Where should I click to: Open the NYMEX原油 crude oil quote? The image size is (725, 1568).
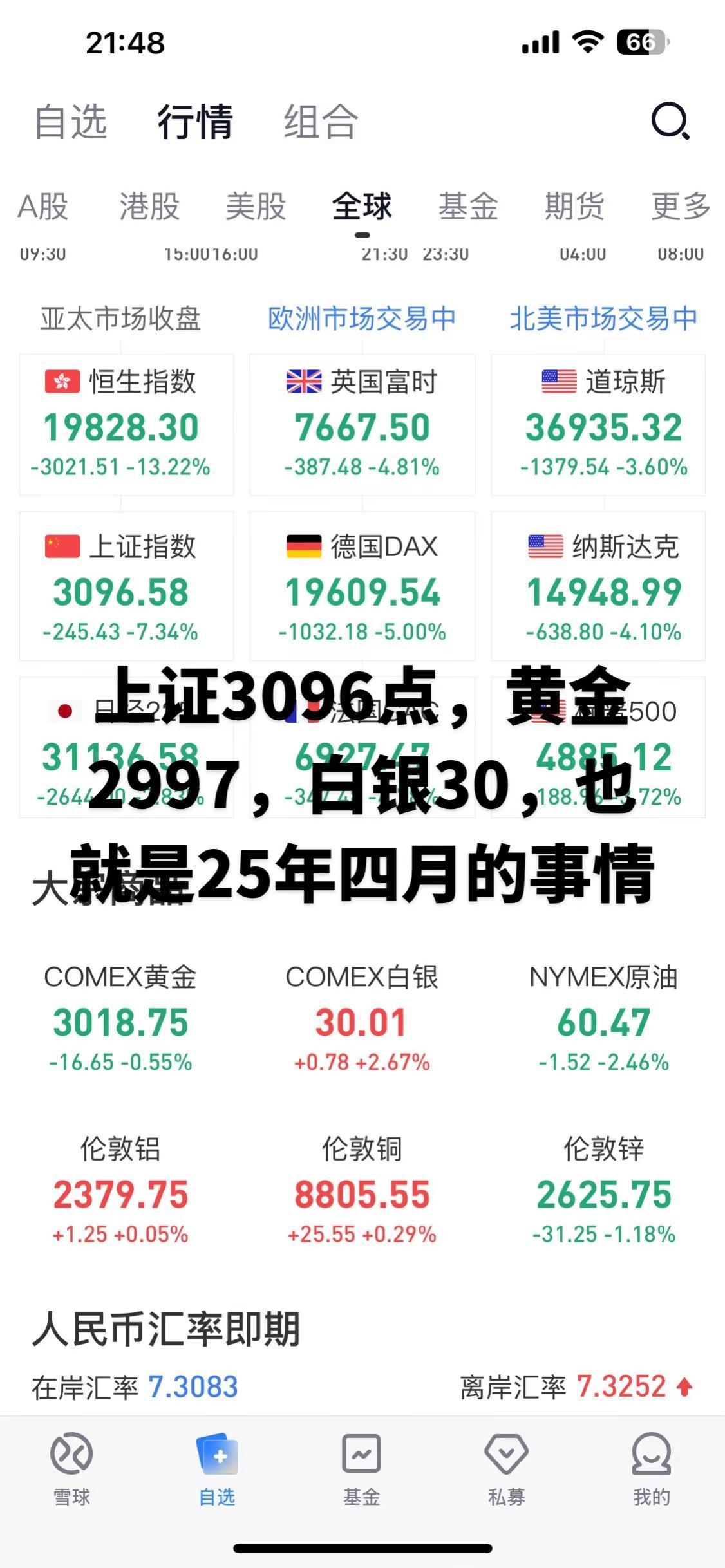pyautogui.click(x=603, y=1012)
